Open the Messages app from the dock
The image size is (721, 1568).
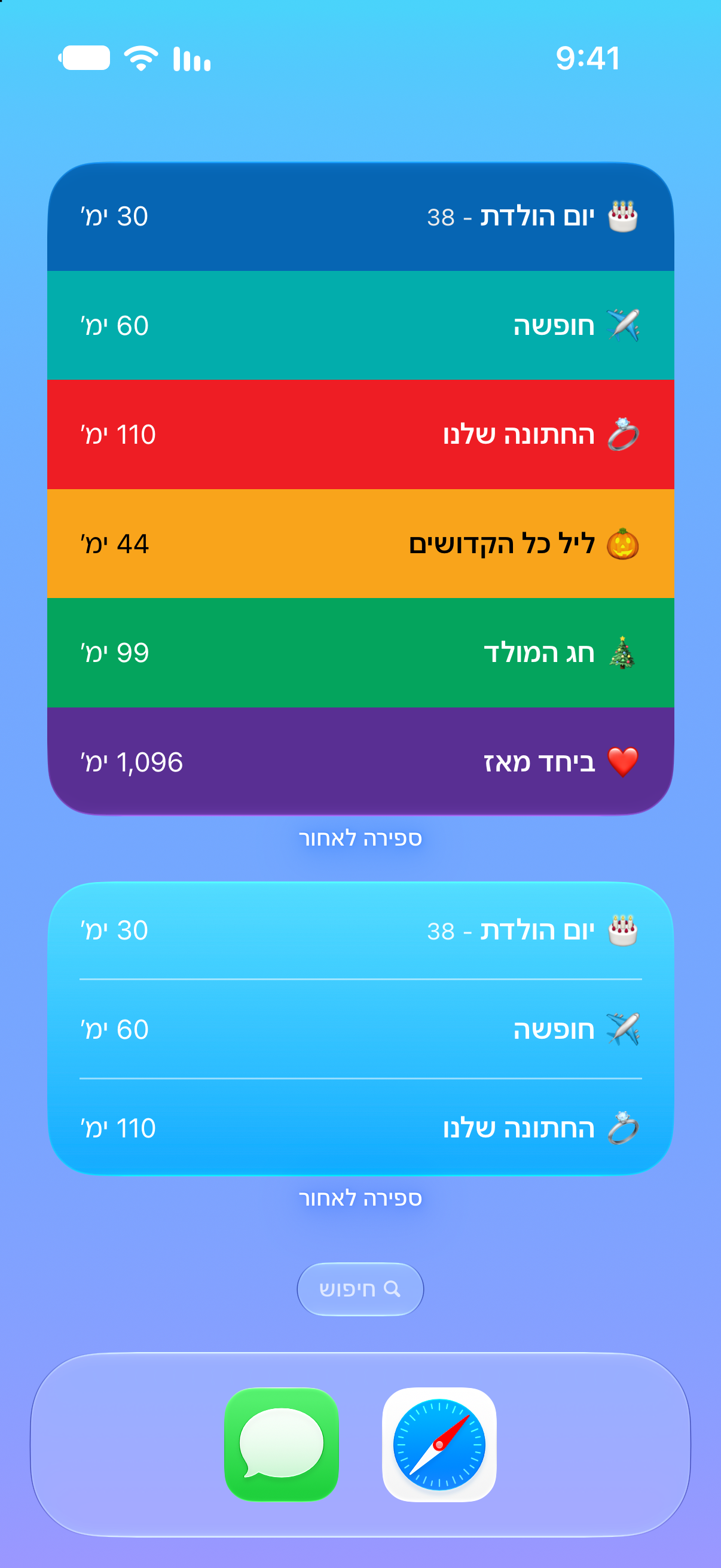click(x=282, y=1444)
